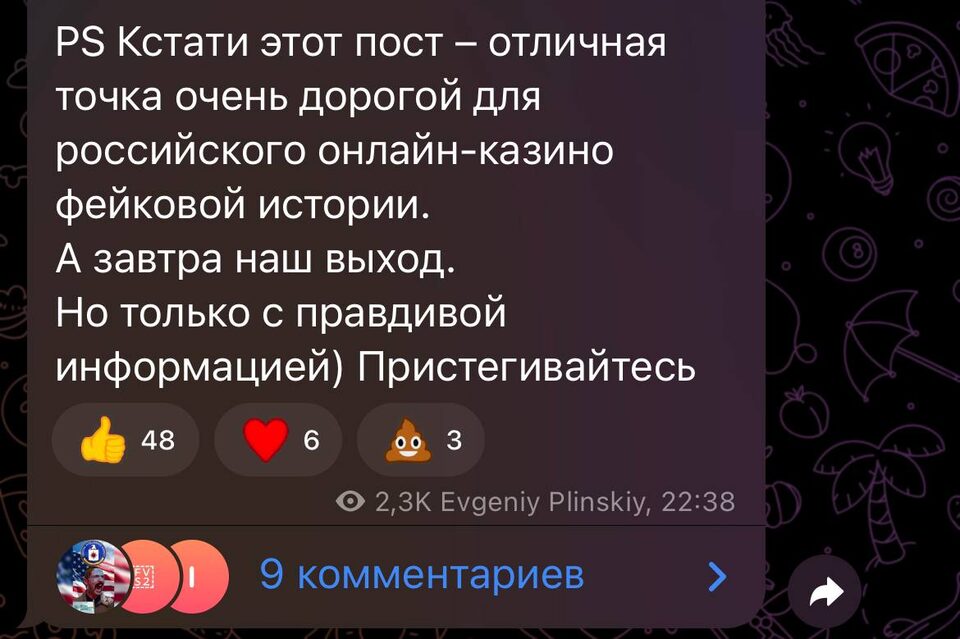Viewport: 960px width, 639px height.
Task: Open the 9 комментариев thread
Action: [x=421, y=575]
